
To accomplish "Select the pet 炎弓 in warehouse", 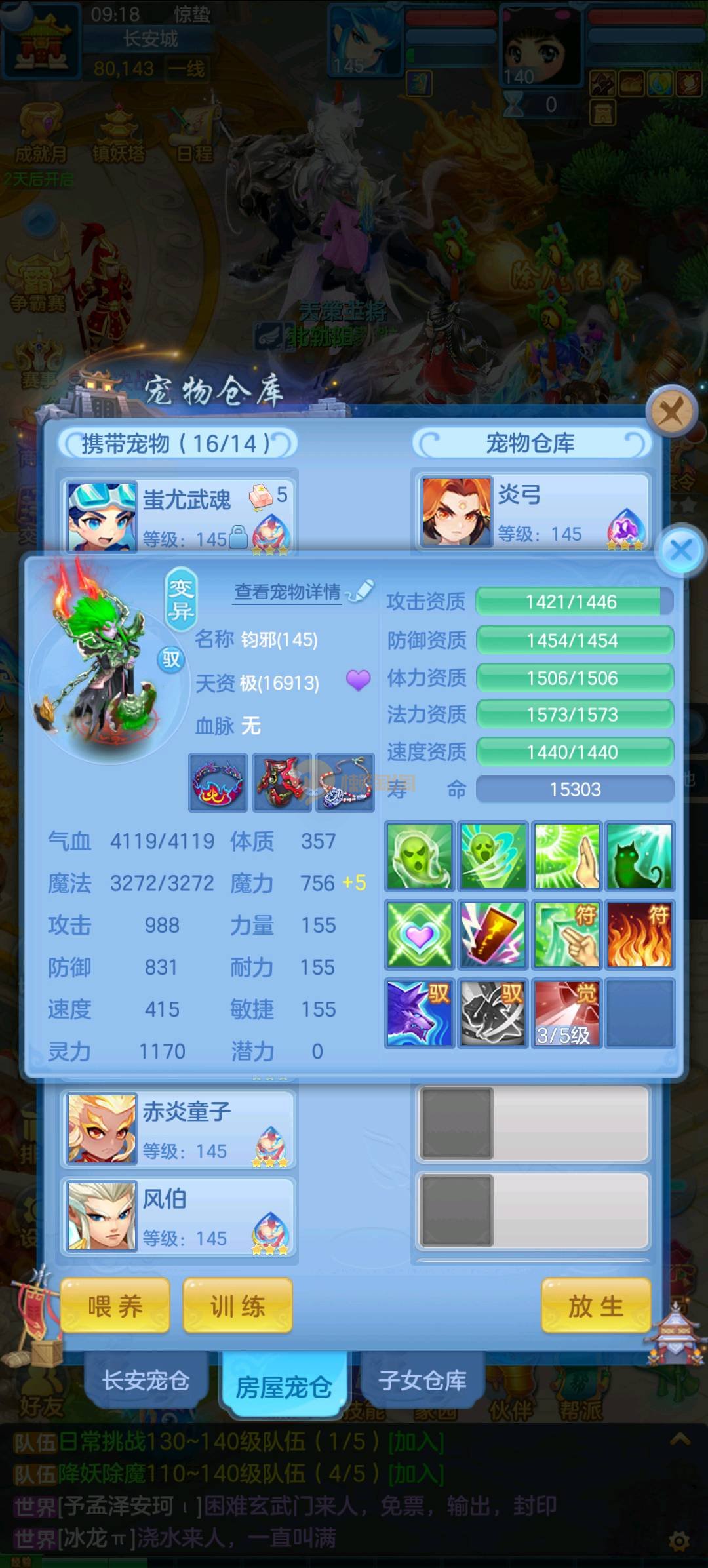I will (x=532, y=511).
